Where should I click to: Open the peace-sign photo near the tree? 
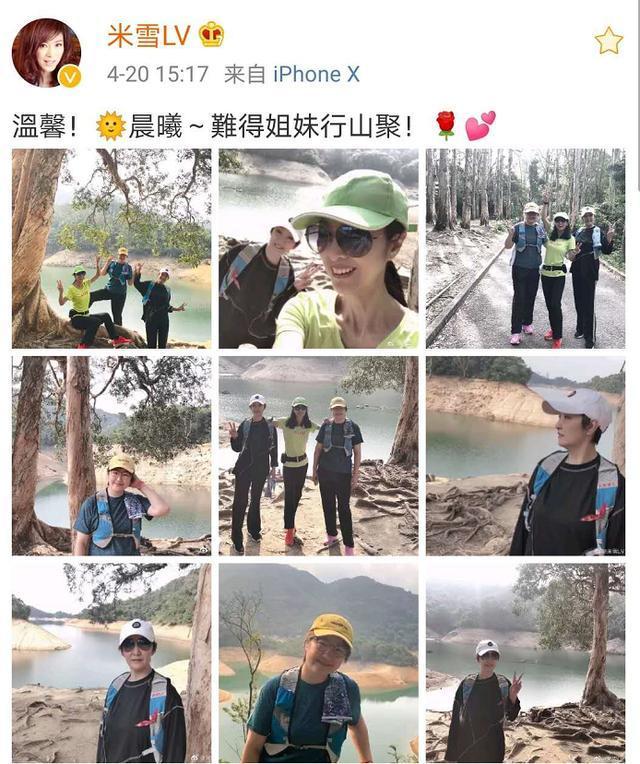click(x=525, y=662)
